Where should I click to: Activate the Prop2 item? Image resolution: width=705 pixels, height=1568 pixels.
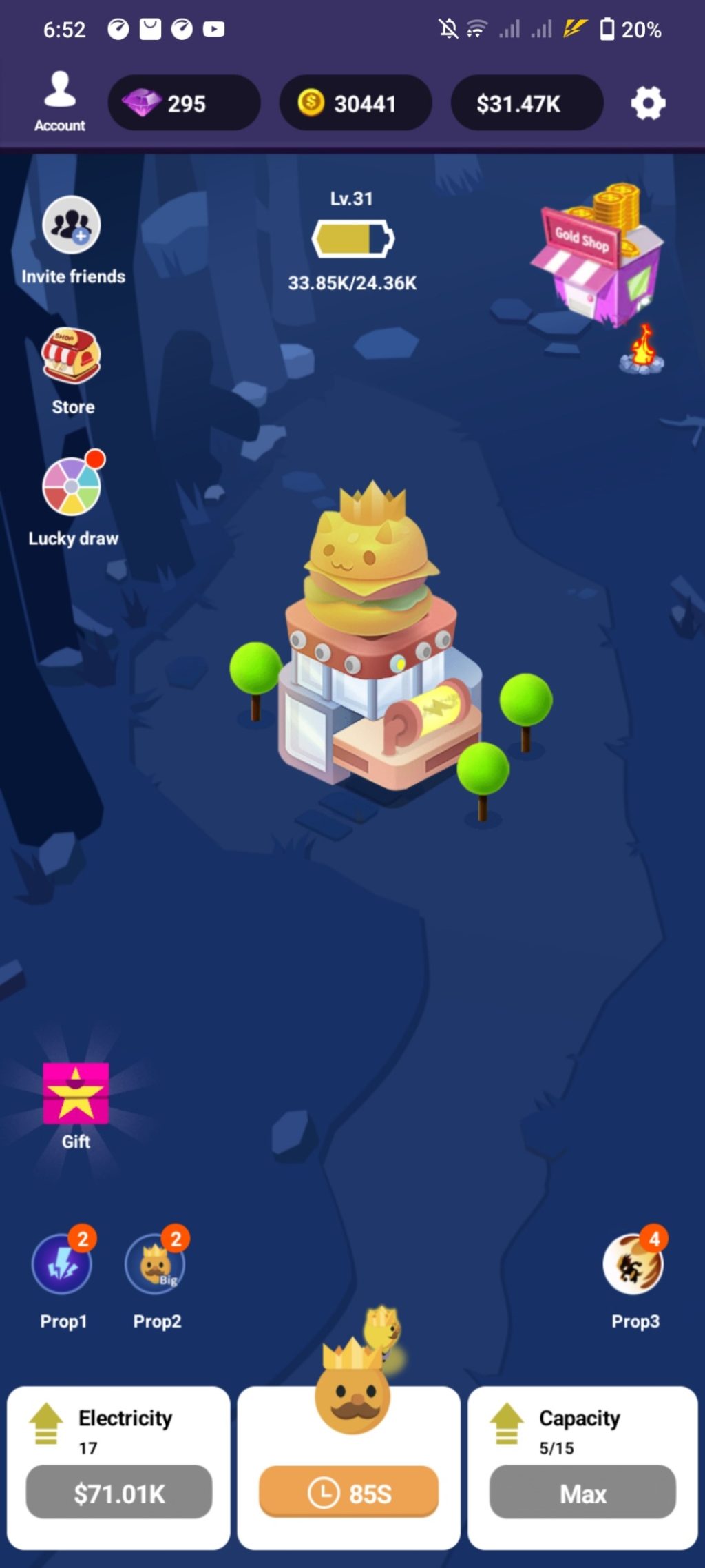point(156,1265)
